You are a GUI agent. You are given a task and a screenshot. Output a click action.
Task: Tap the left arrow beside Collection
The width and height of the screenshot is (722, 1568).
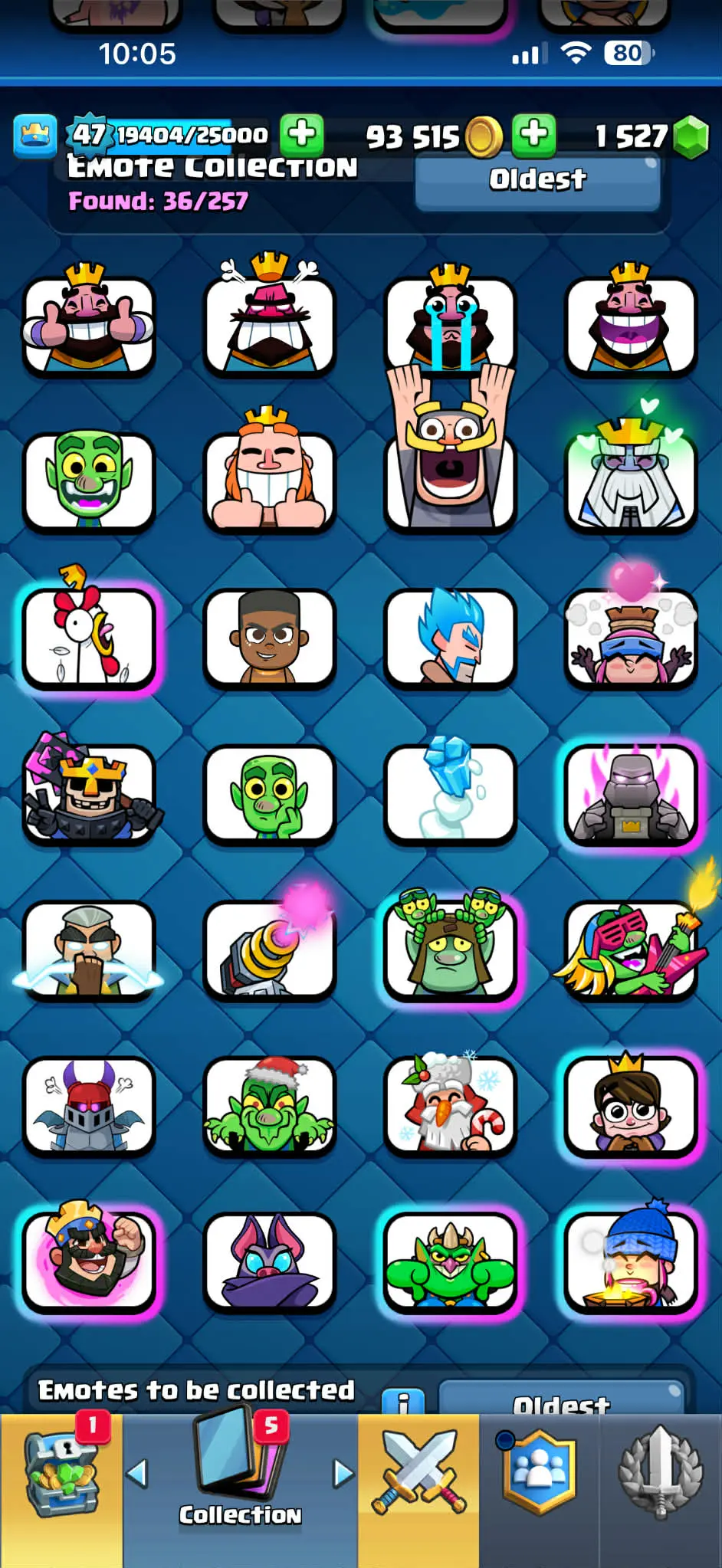coord(137,1473)
